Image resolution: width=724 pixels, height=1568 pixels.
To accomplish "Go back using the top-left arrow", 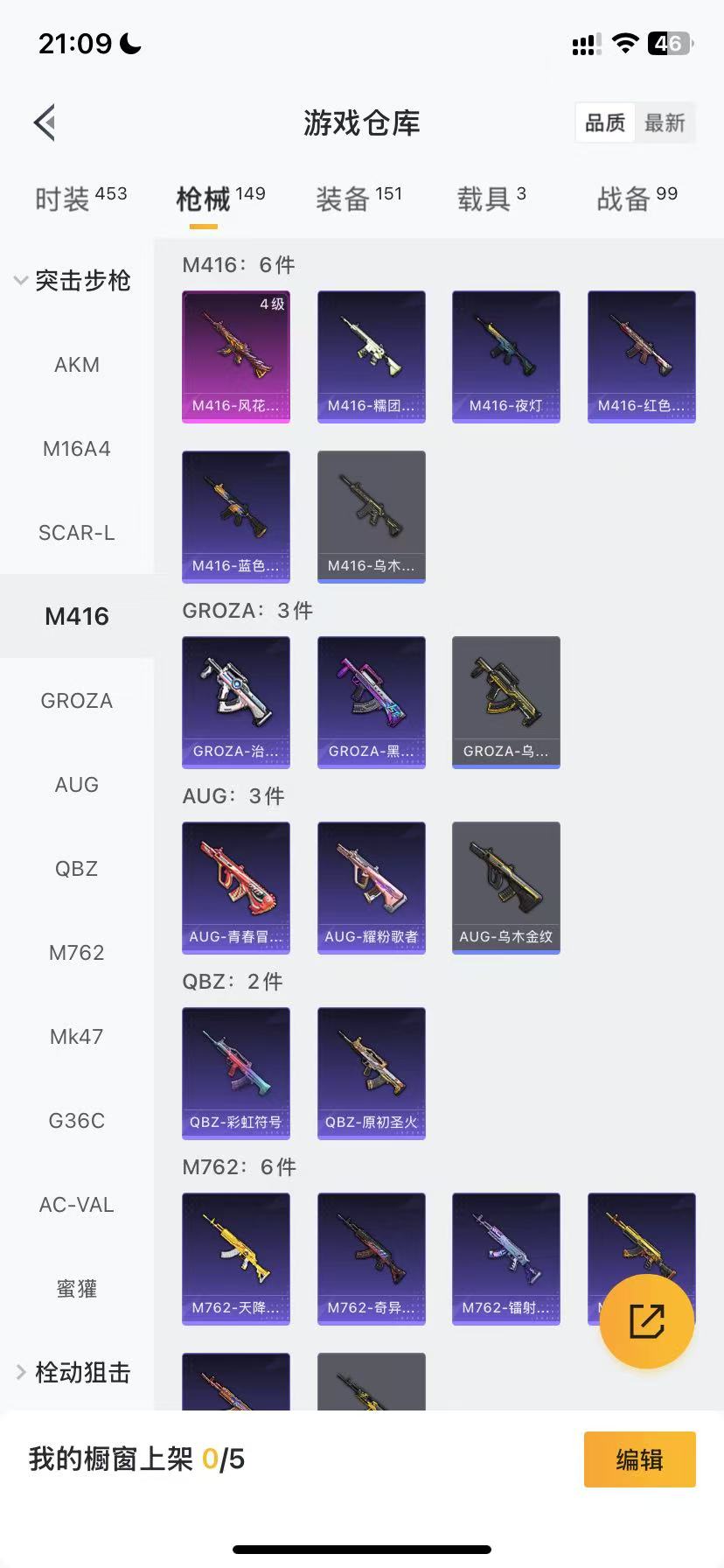I will tap(45, 122).
